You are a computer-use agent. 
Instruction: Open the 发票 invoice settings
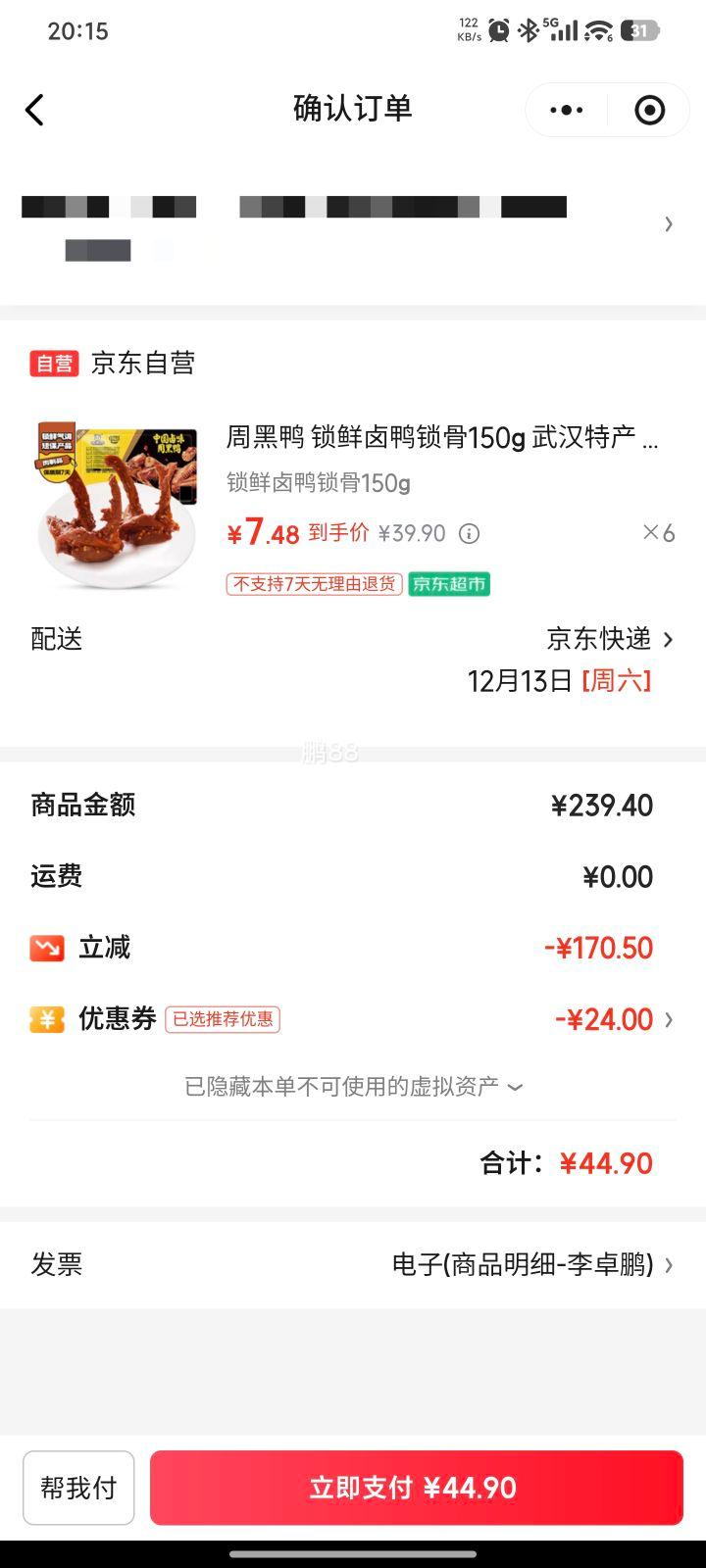click(x=668, y=1265)
